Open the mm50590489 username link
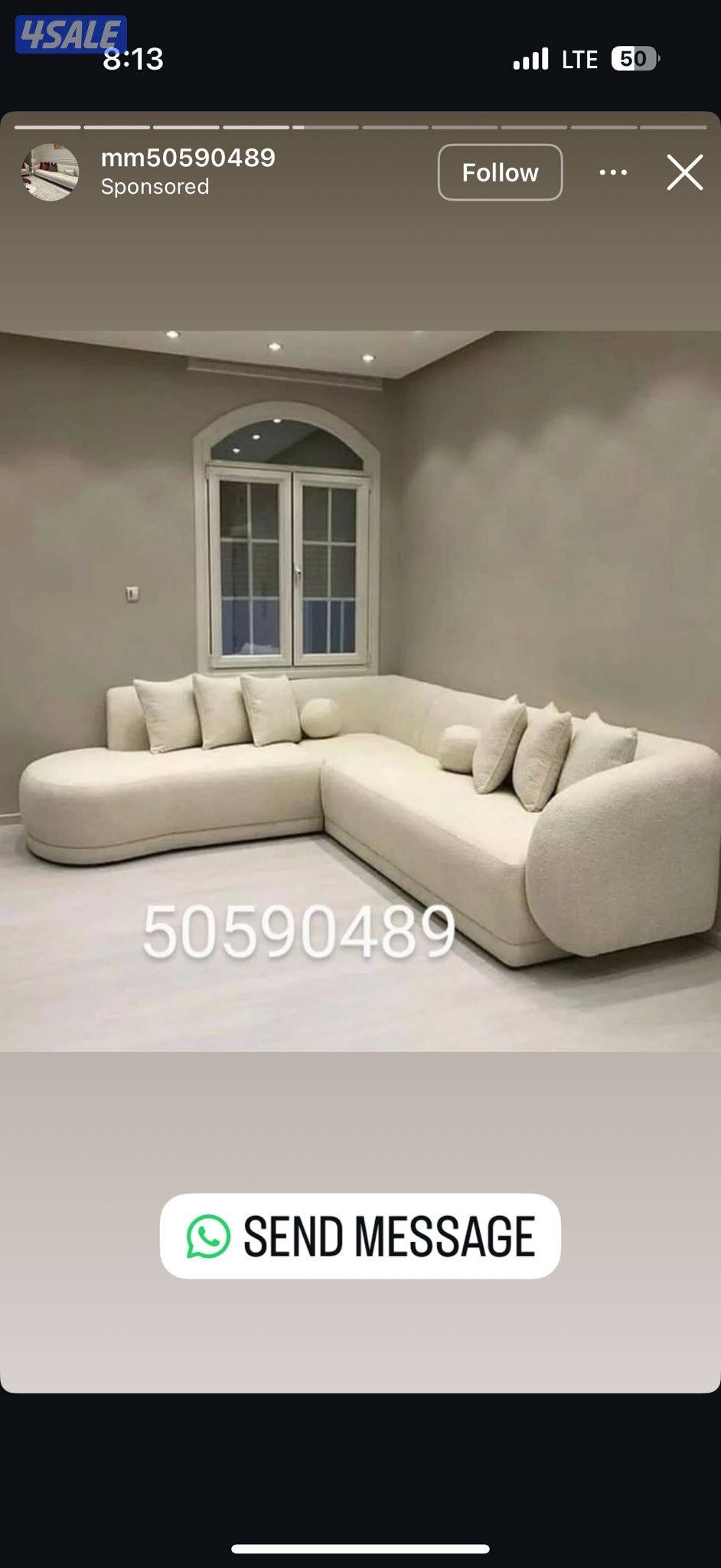Viewport: 721px width, 1568px height. click(x=188, y=158)
